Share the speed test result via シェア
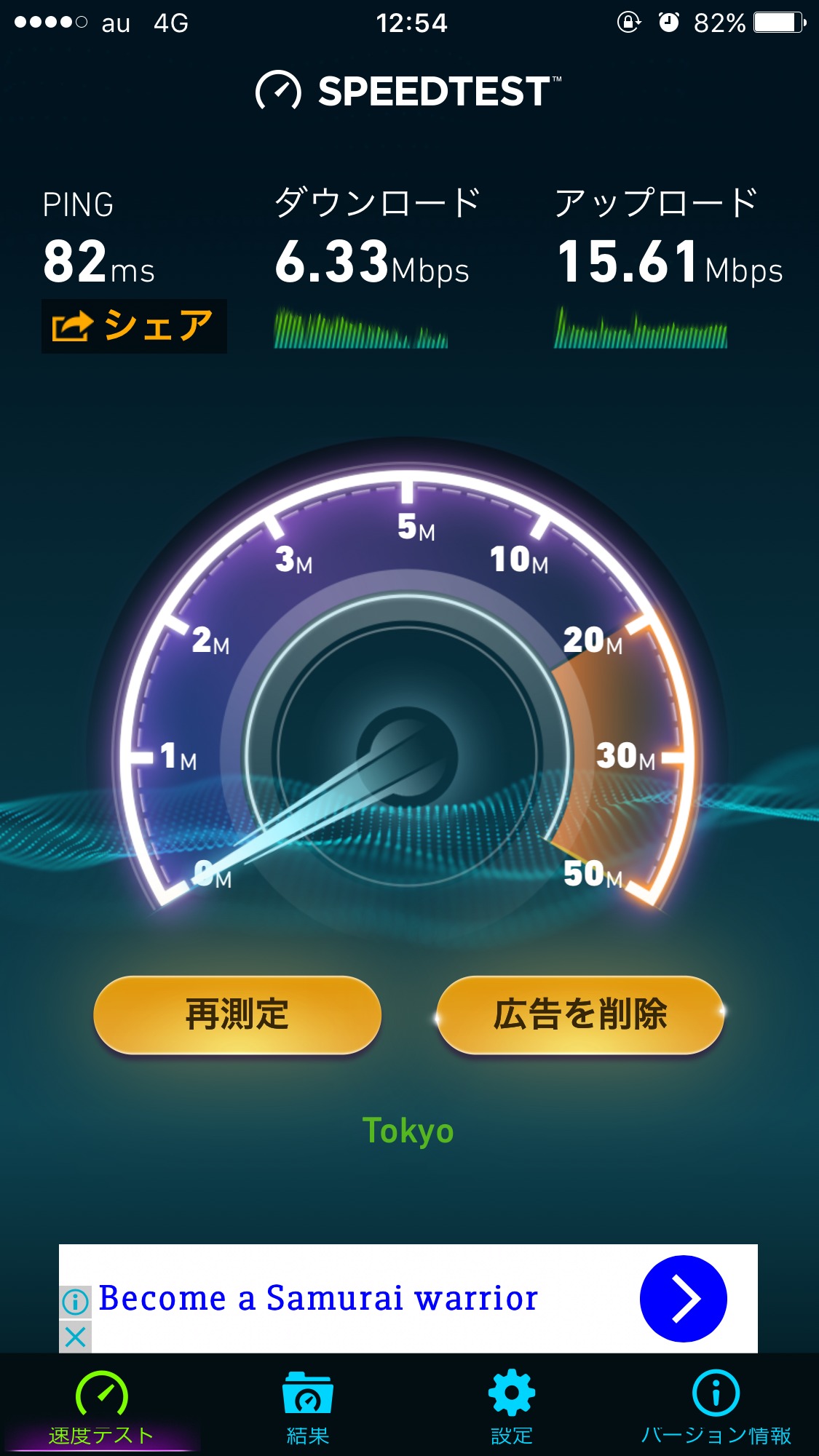The width and height of the screenshot is (819, 1456). 134,326
